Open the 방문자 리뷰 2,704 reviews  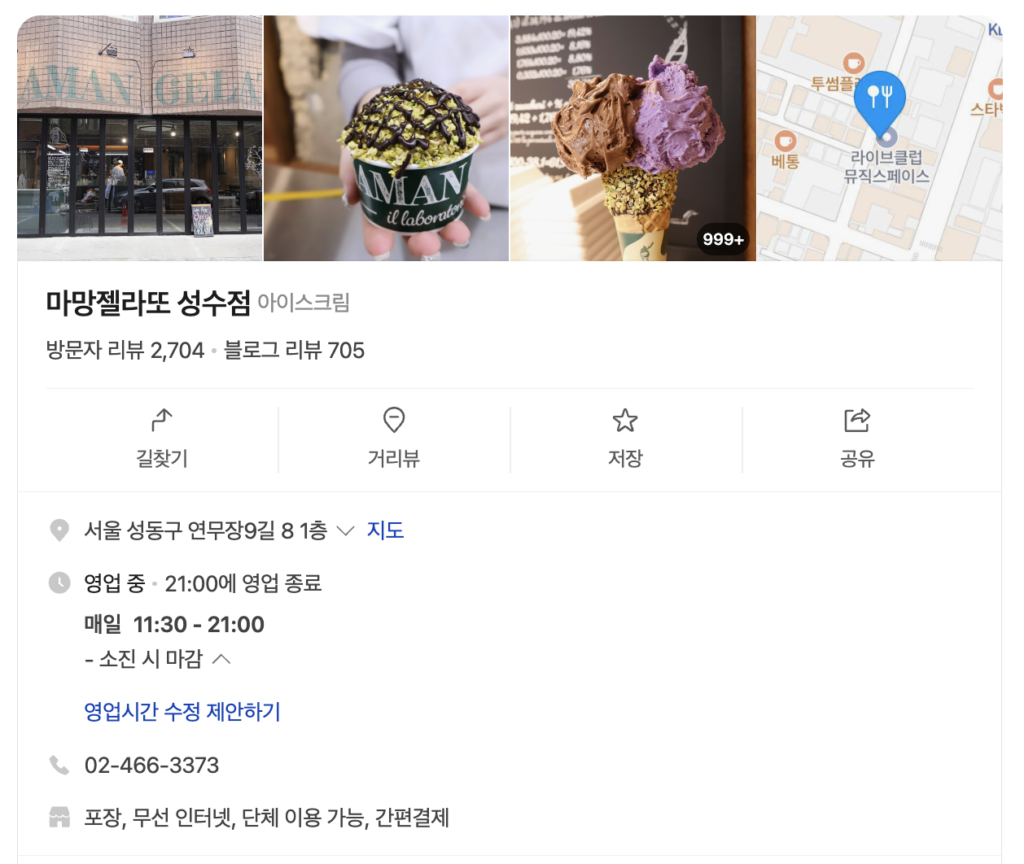(125, 351)
